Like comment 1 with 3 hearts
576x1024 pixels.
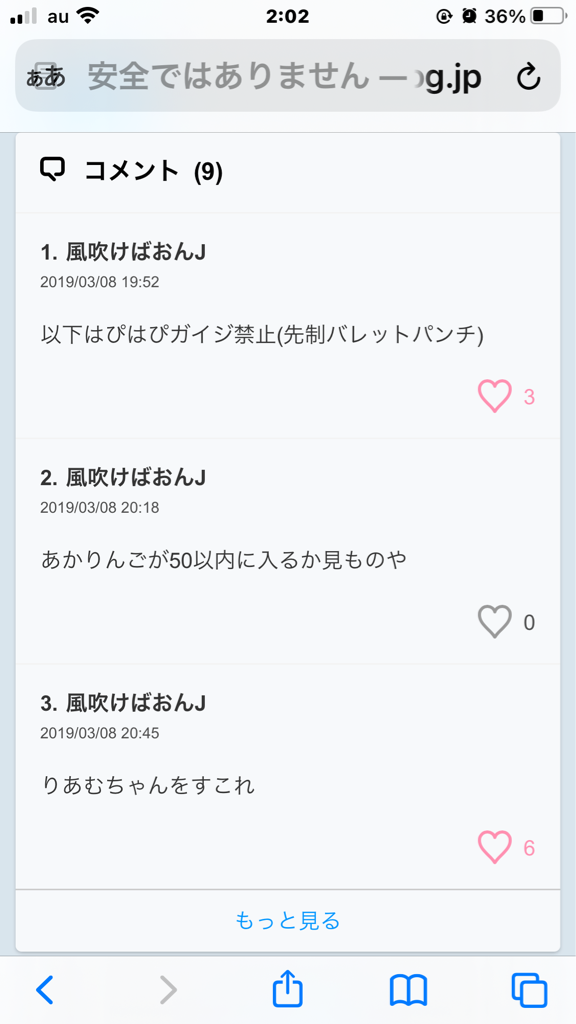tap(494, 396)
